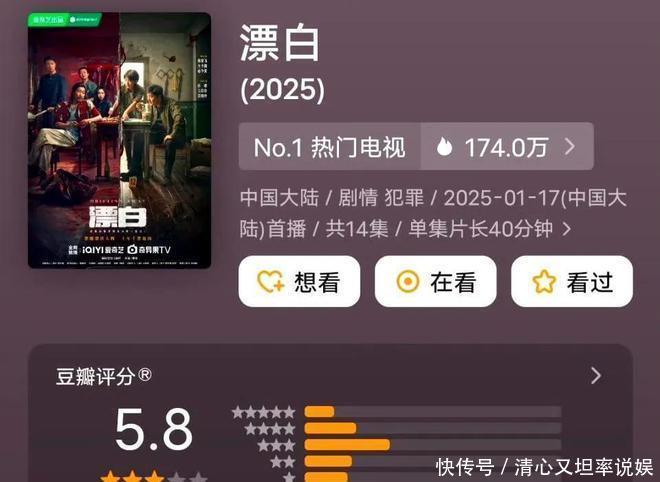
Task: Open 豆瓣评分 rating details
Action: pyautogui.click(x=596, y=376)
